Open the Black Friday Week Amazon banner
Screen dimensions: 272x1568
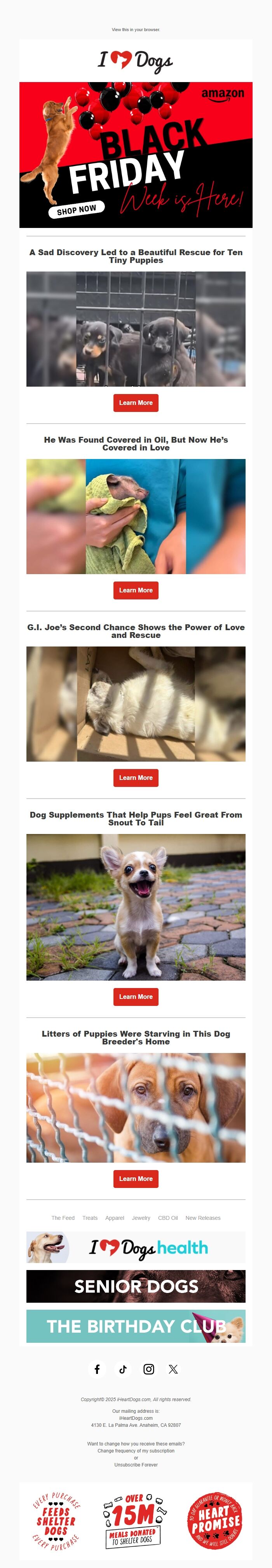[x=136, y=154]
